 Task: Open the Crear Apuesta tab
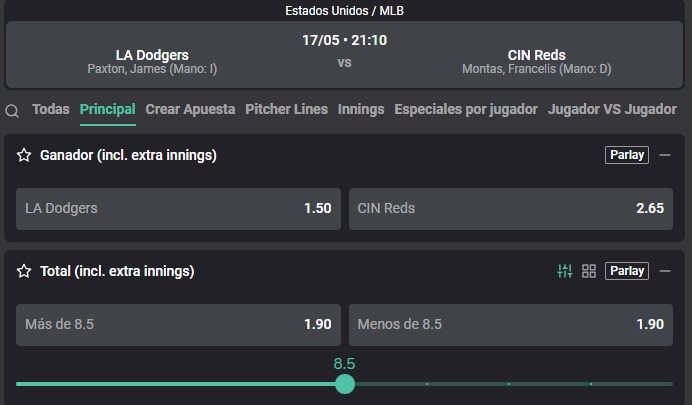click(x=190, y=110)
